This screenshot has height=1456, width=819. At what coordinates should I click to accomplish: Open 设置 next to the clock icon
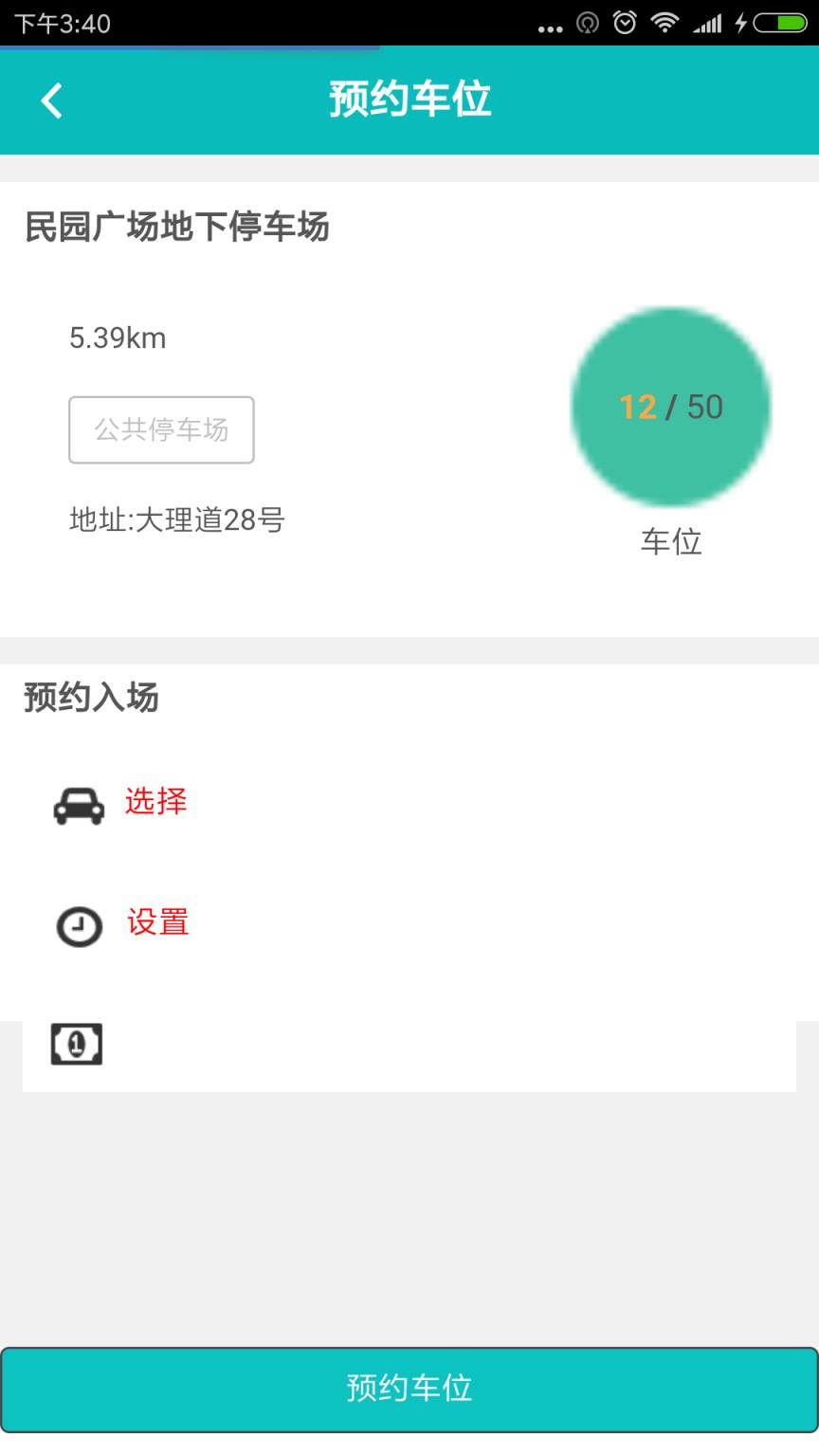point(158,922)
